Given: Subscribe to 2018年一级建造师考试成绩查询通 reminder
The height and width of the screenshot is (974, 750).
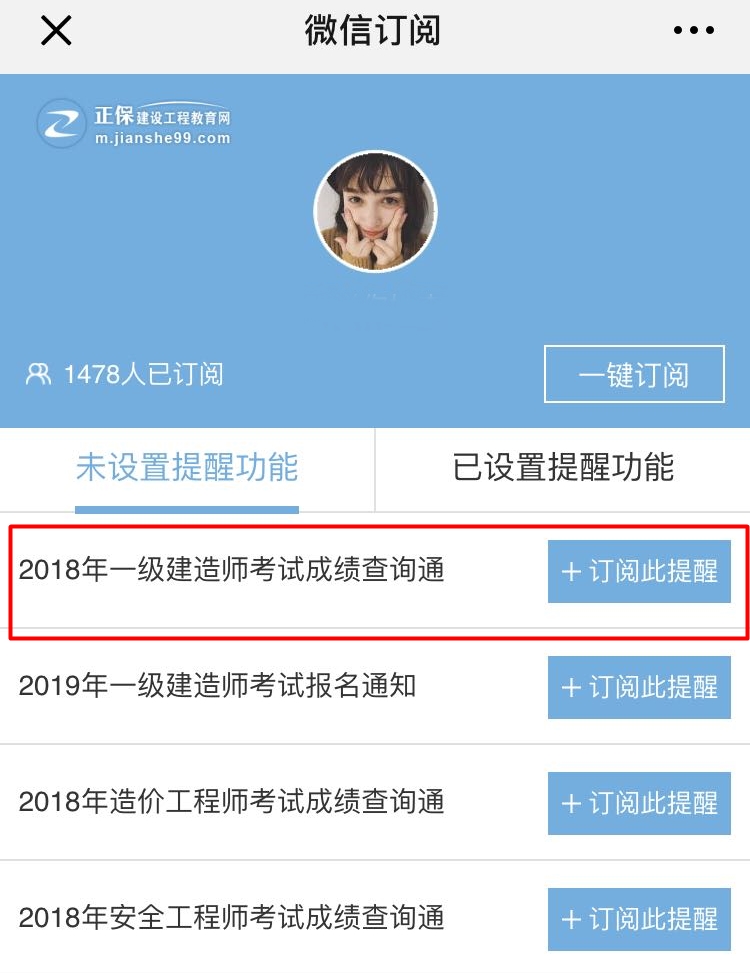Looking at the screenshot, I should pos(639,572).
